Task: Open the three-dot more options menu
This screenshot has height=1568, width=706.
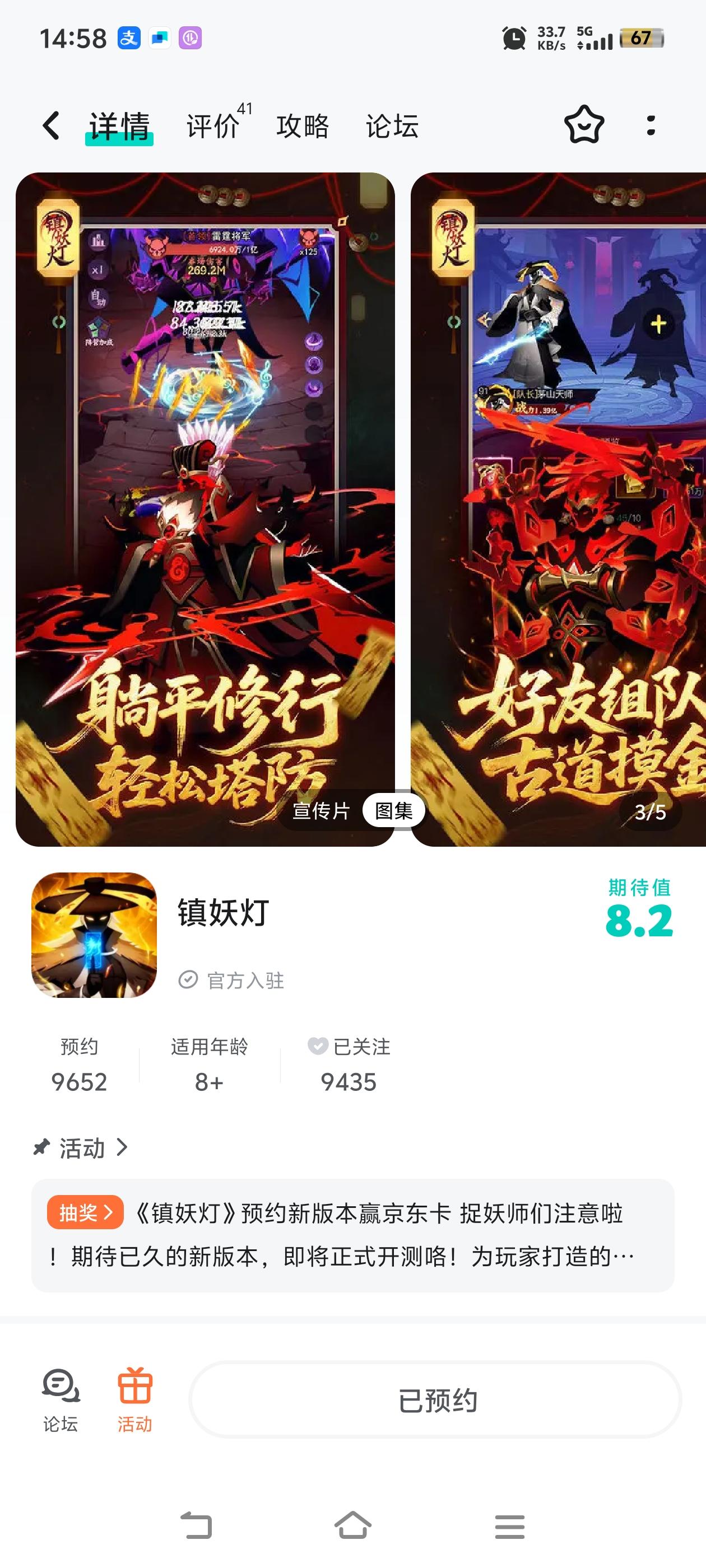Action: coord(651,125)
